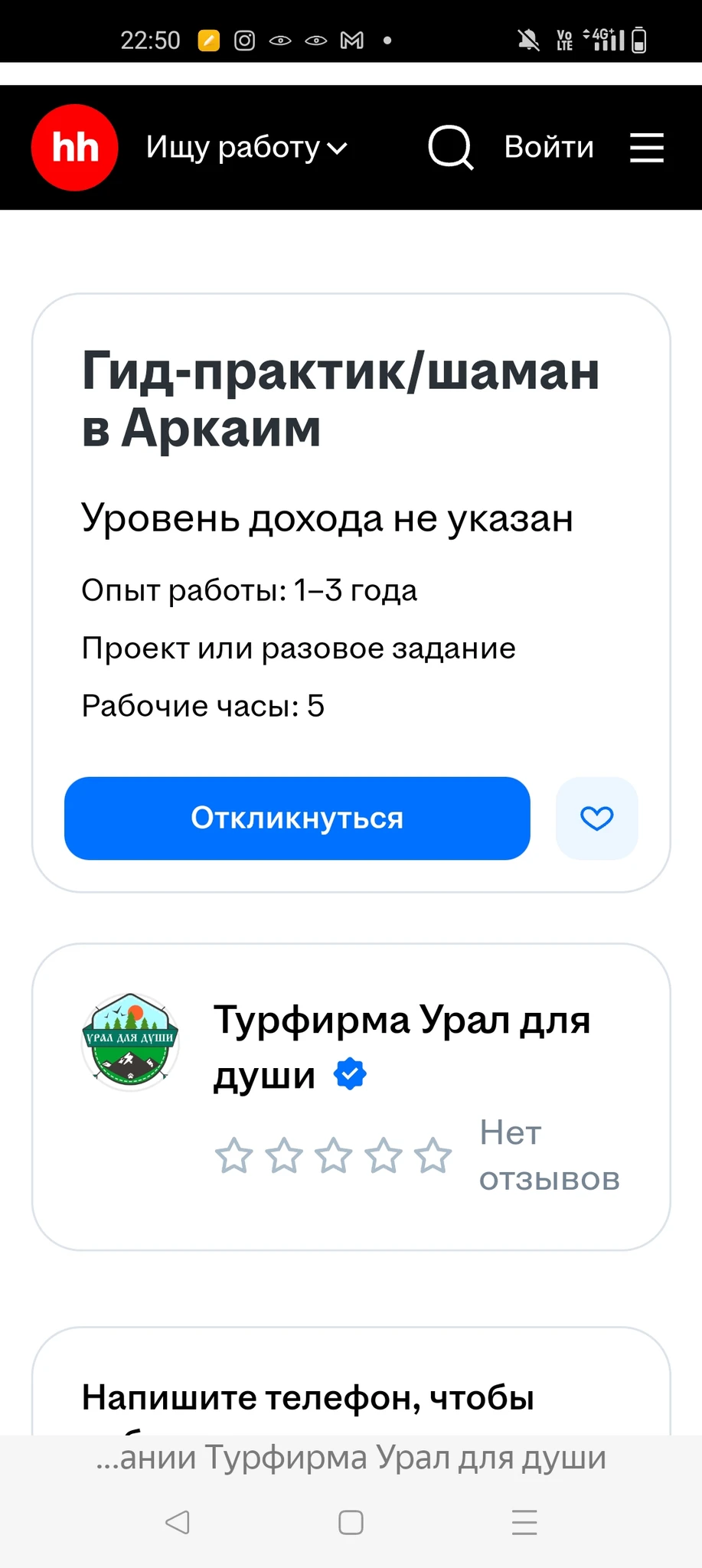
Task: Open the hh home logo
Action: click(x=74, y=148)
